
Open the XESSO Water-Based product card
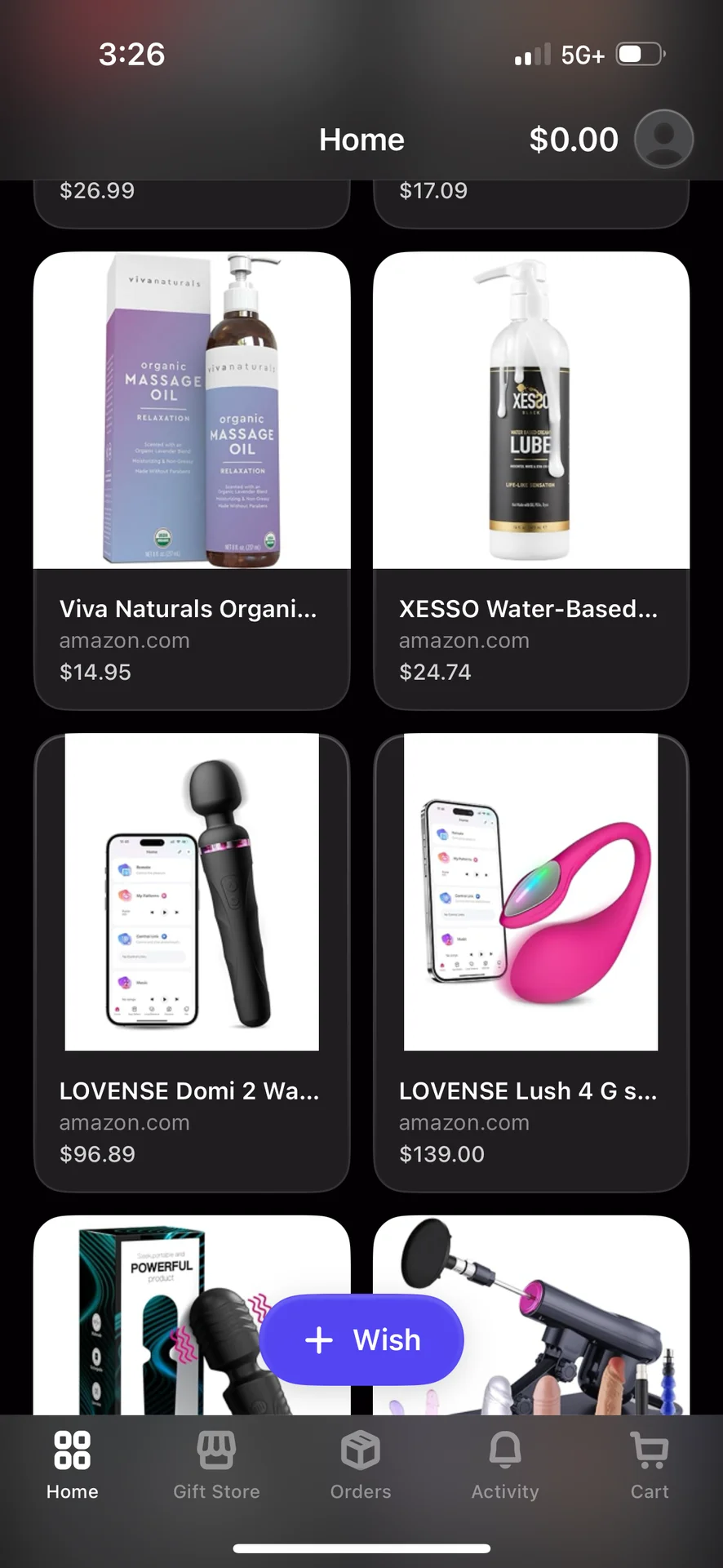tap(531, 480)
